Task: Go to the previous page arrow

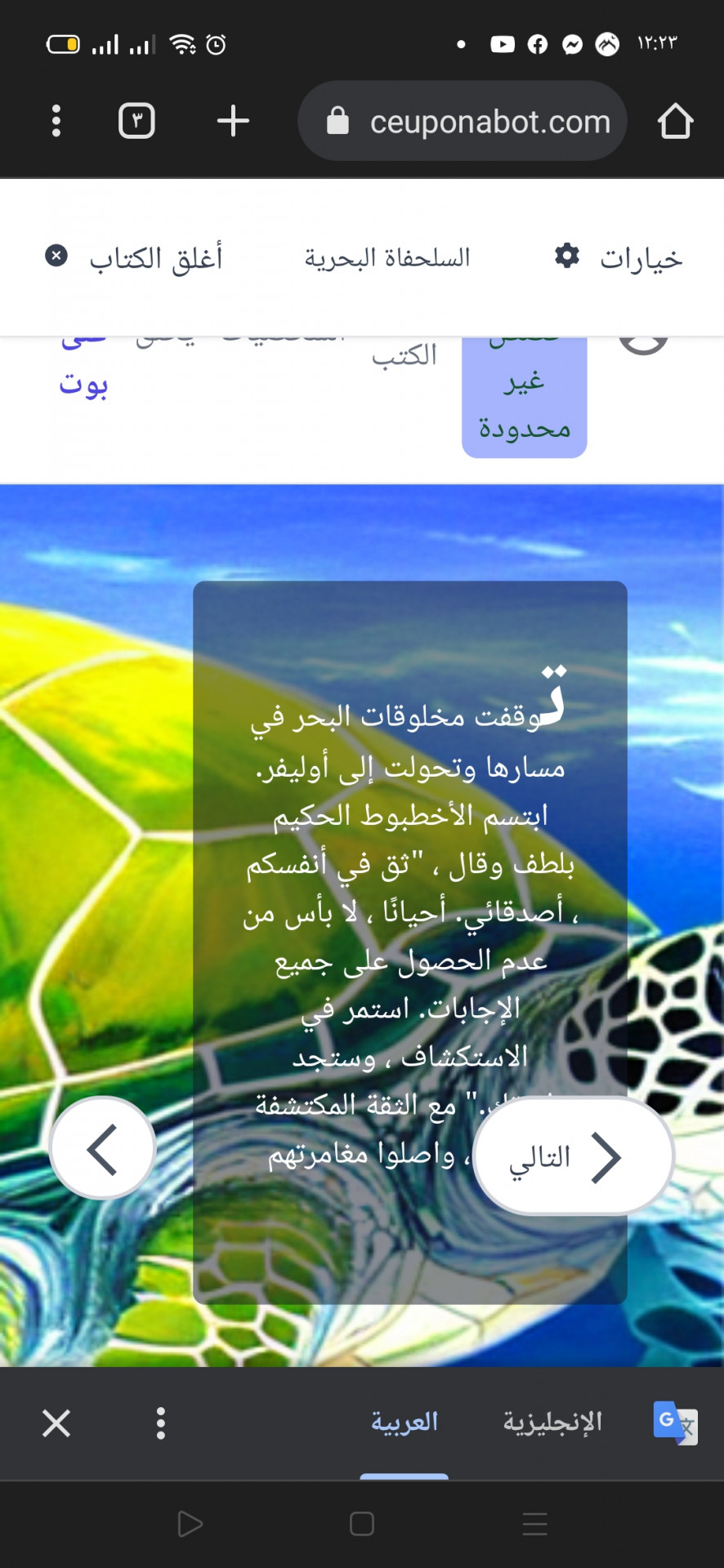Action: pyautogui.click(x=102, y=1148)
